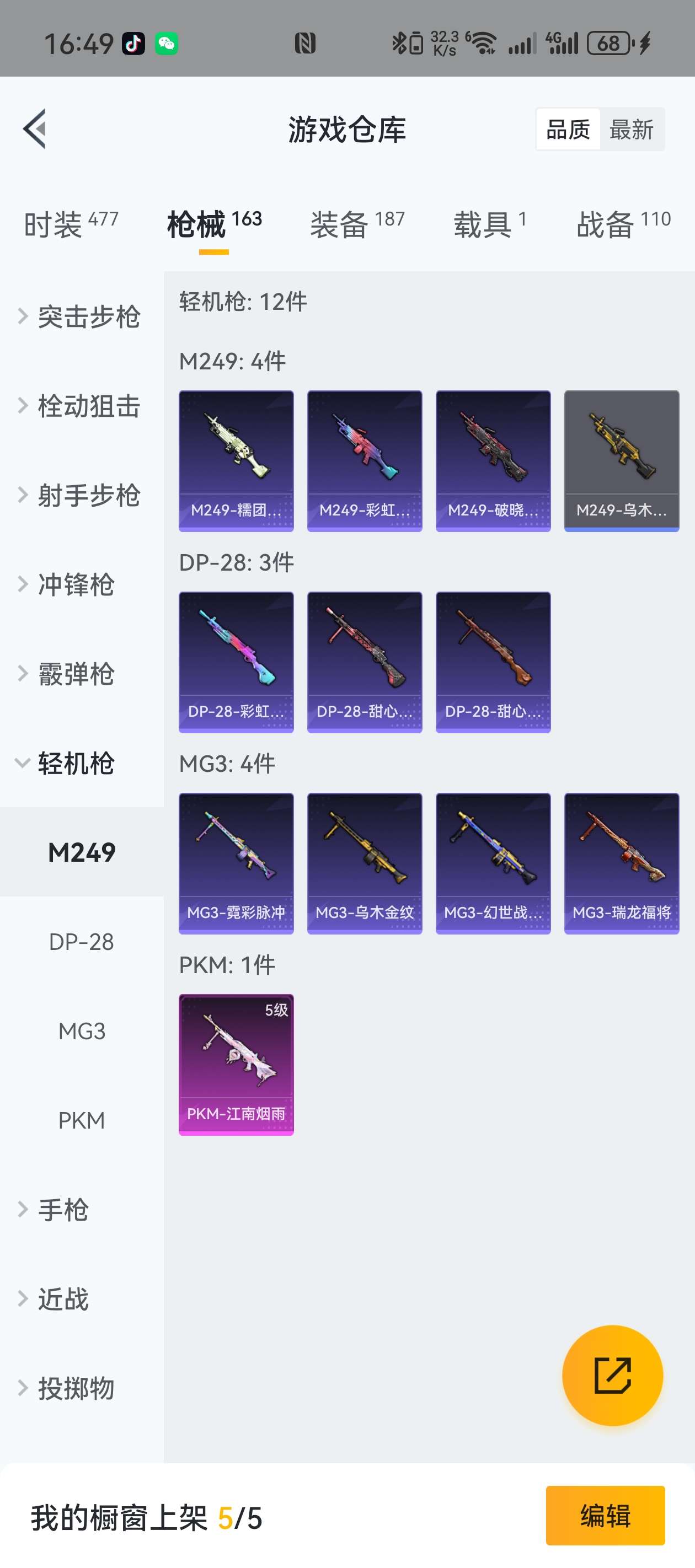The width and height of the screenshot is (695, 1568).
Task: Open the MG3-霓彩脉冲 skin tile
Action: [236, 863]
